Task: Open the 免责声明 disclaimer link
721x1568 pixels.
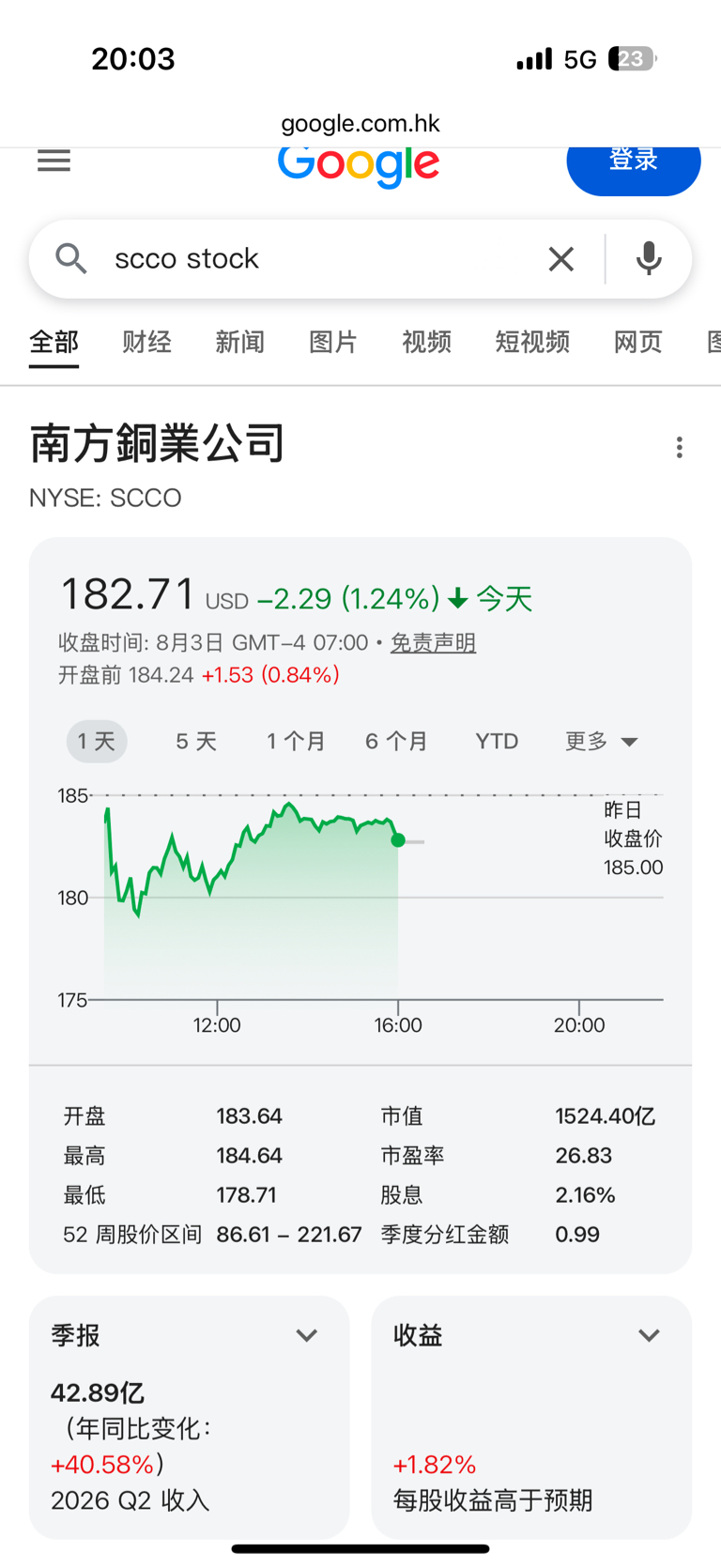Action: pyautogui.click(x=434, y=642)
